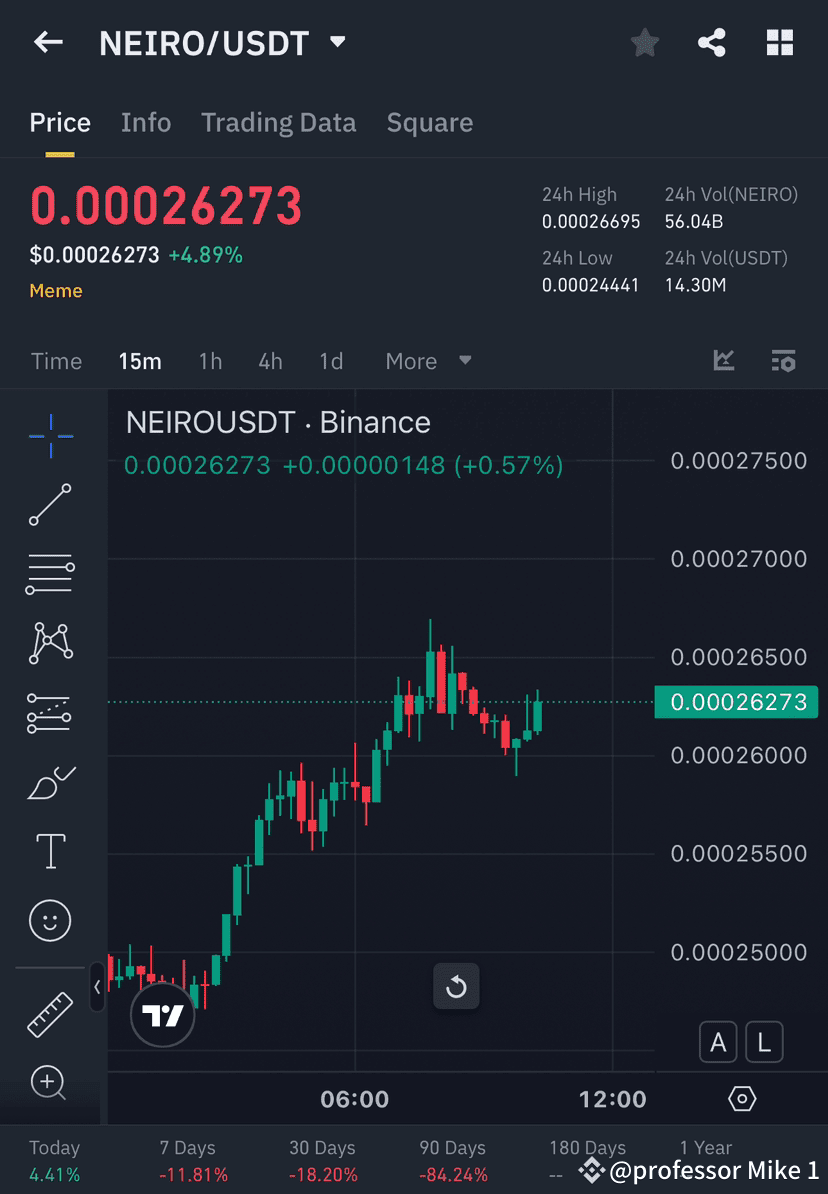Open the Info tab
Viewport: 828px width, 1194px height.
[x=146, y=122]
